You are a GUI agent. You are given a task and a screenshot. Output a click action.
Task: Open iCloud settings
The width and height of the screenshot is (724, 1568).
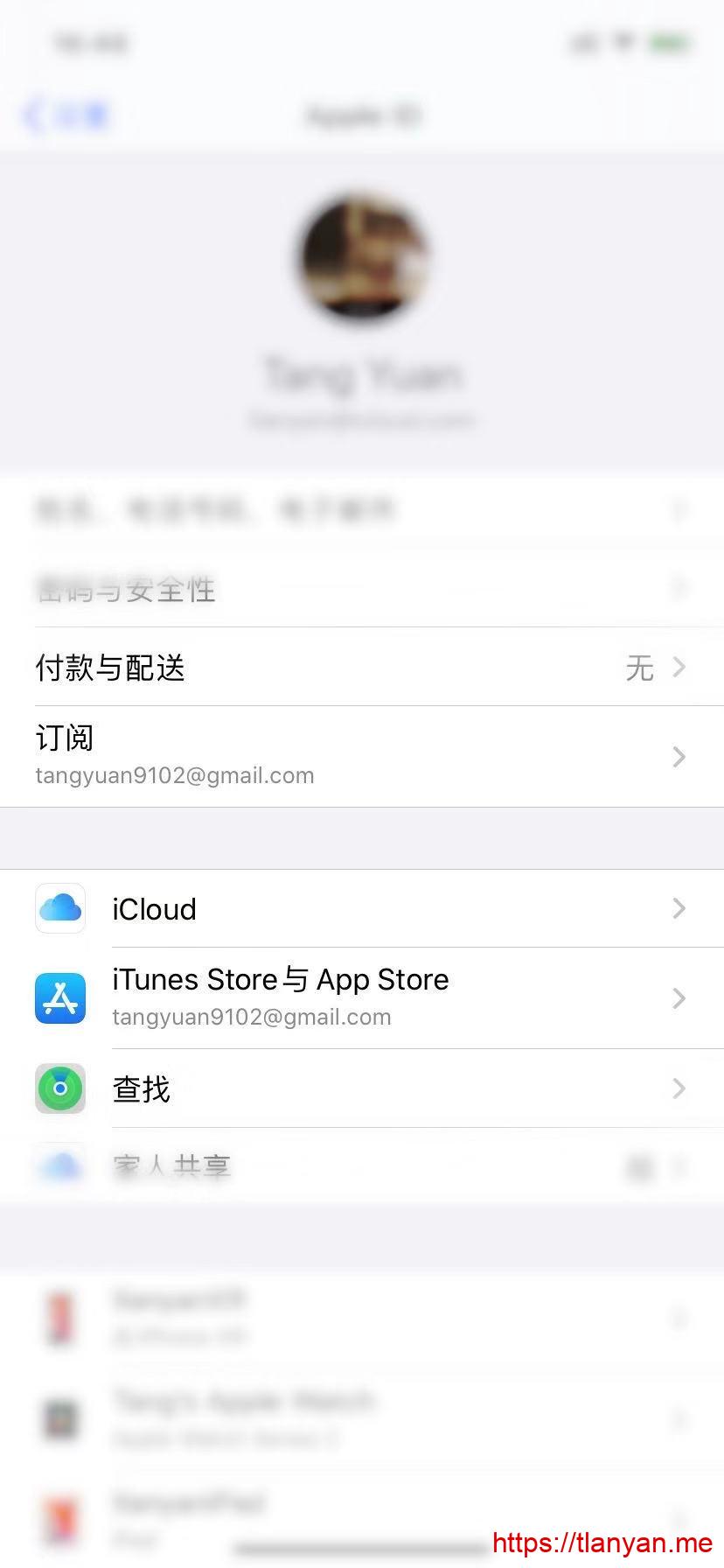tap(362, 909)
